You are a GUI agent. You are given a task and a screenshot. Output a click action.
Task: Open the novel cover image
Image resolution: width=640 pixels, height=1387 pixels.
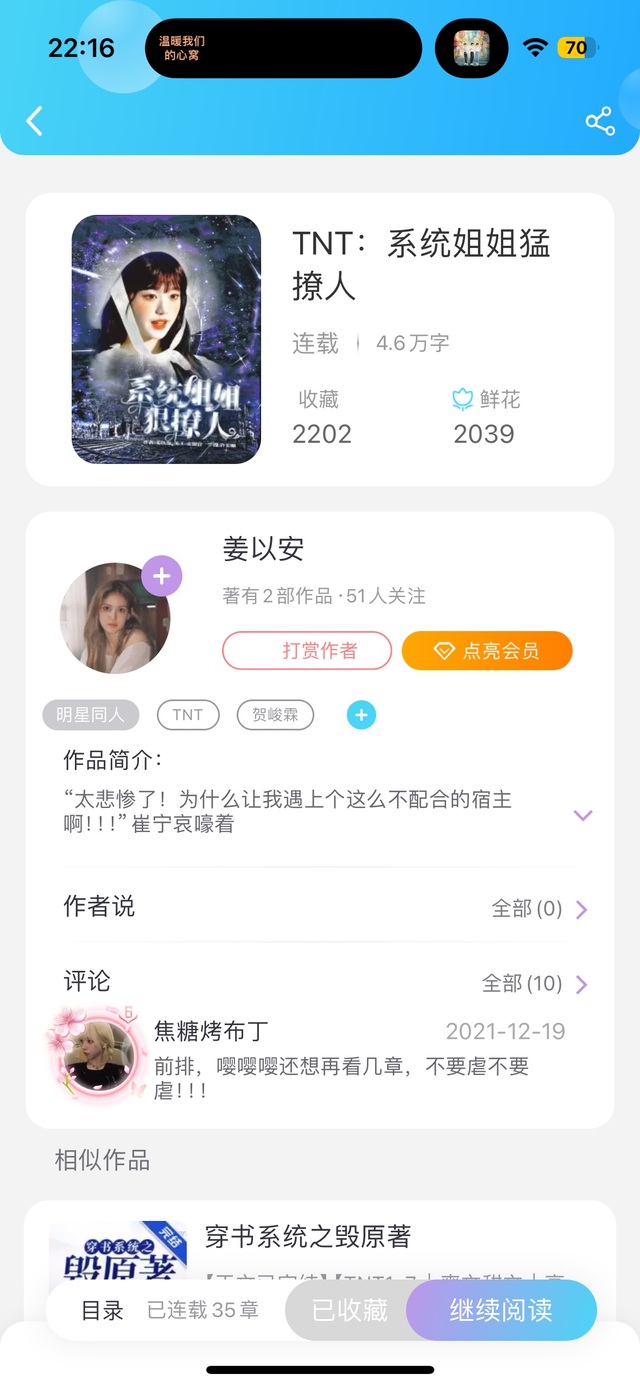[x=166, y=340]
